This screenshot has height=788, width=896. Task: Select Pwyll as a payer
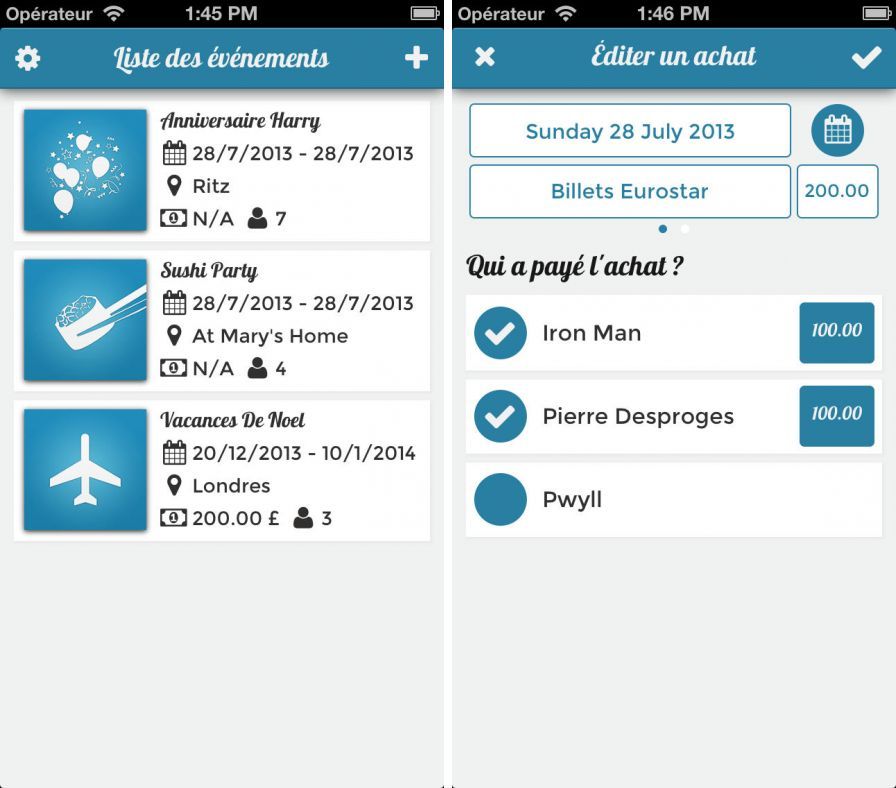pyautogui.click(x=500, y=499)
